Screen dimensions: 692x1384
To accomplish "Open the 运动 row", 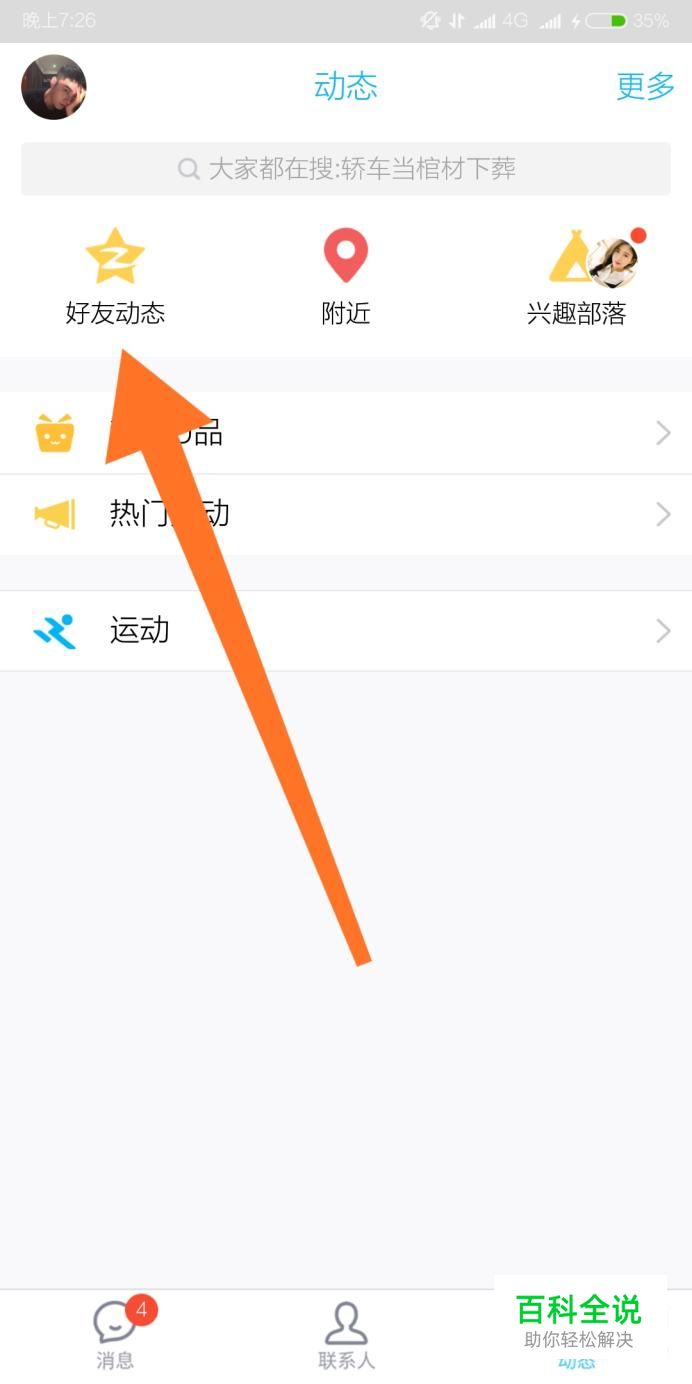I will point(346,631).
